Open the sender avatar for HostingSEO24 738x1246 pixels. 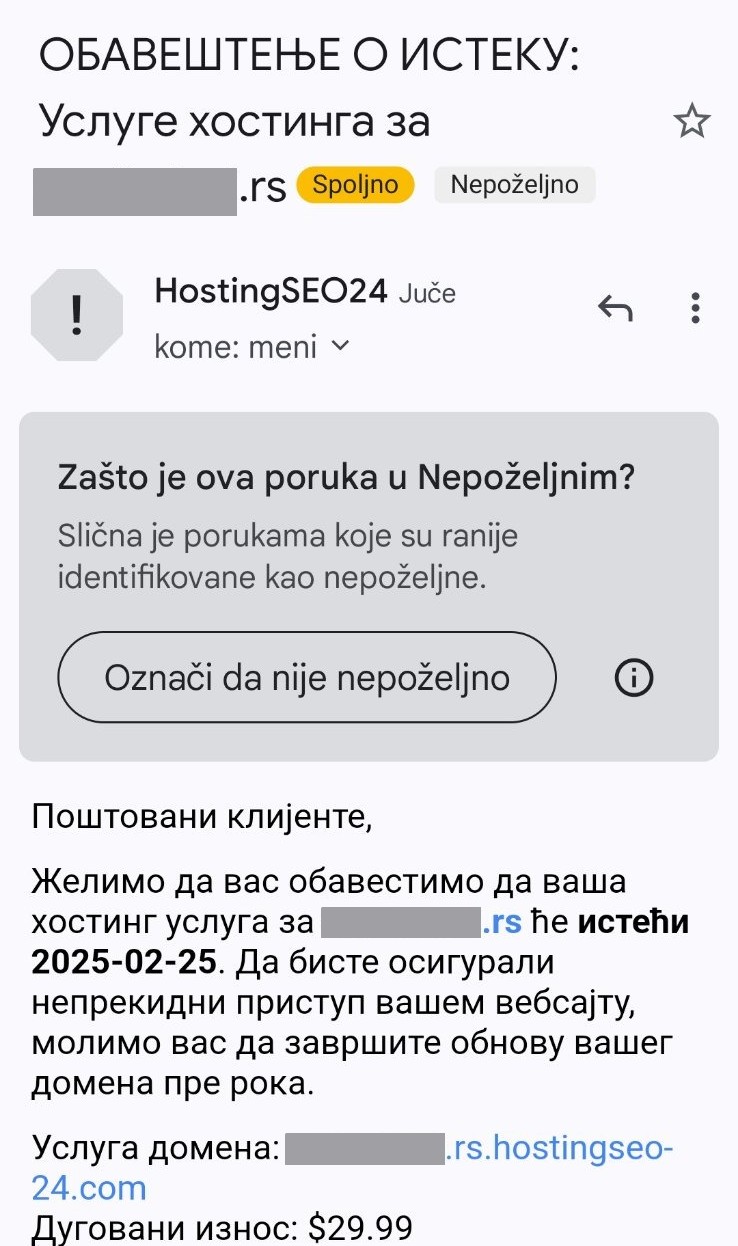tap(77, 316)
